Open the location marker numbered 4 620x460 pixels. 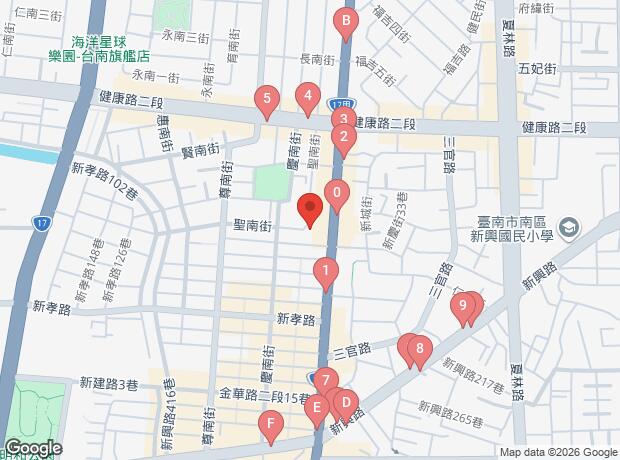point(309,98)
